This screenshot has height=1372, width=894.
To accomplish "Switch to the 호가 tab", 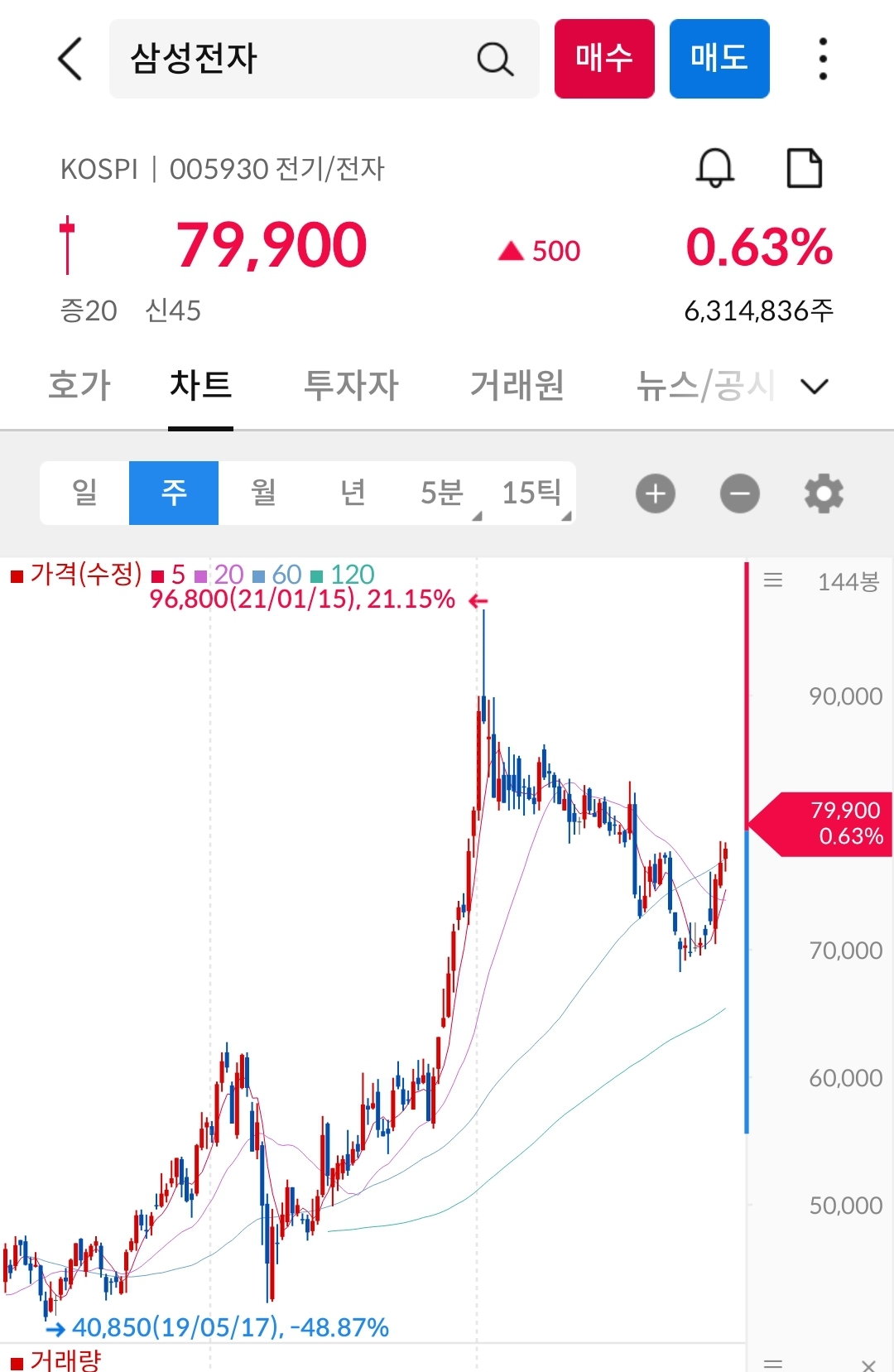I will (x=79, y=386).
